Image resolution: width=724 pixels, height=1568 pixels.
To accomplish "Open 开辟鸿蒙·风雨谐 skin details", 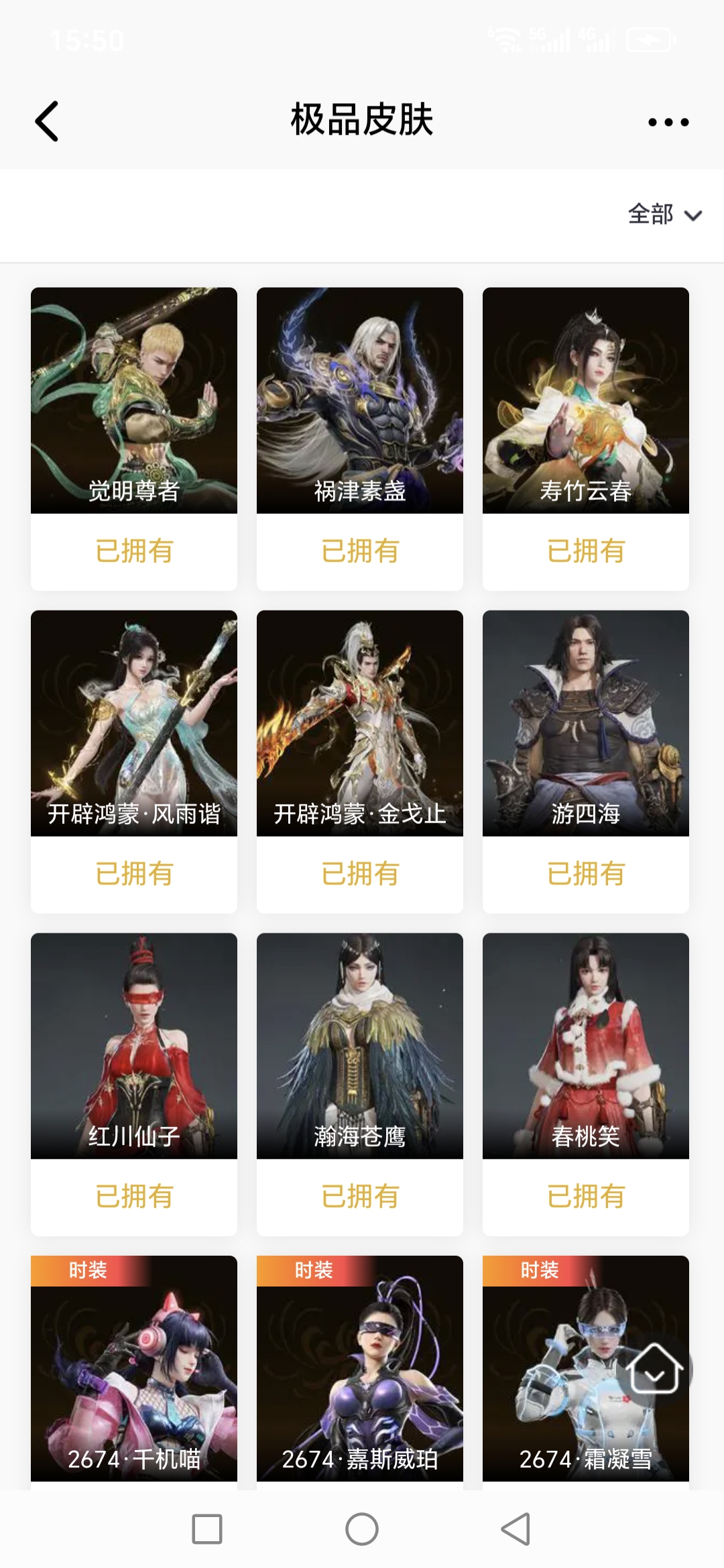I will click(x=134, y=724).
